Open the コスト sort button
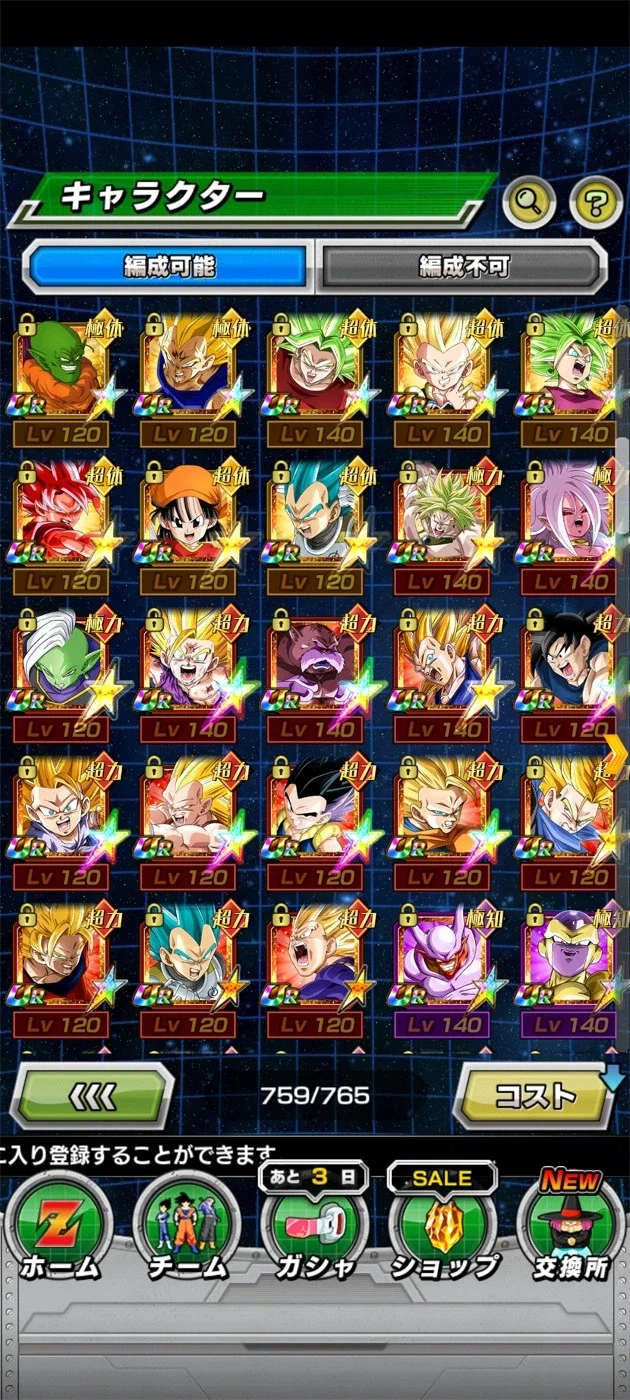The width and height of the screenshot is (630, 1400). pos(535,1095)
